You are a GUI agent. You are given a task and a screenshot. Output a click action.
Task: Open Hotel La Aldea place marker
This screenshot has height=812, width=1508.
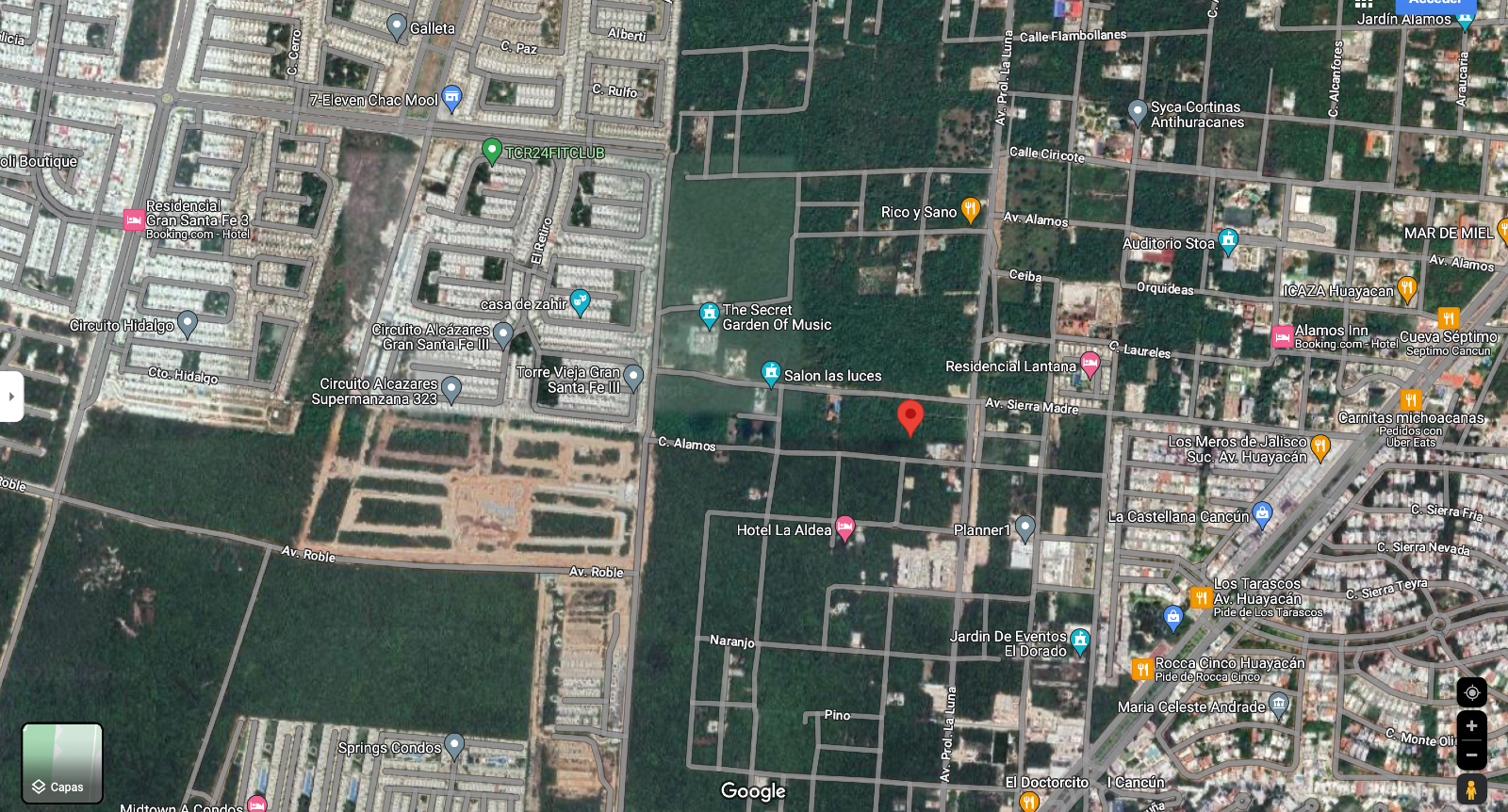844,528
